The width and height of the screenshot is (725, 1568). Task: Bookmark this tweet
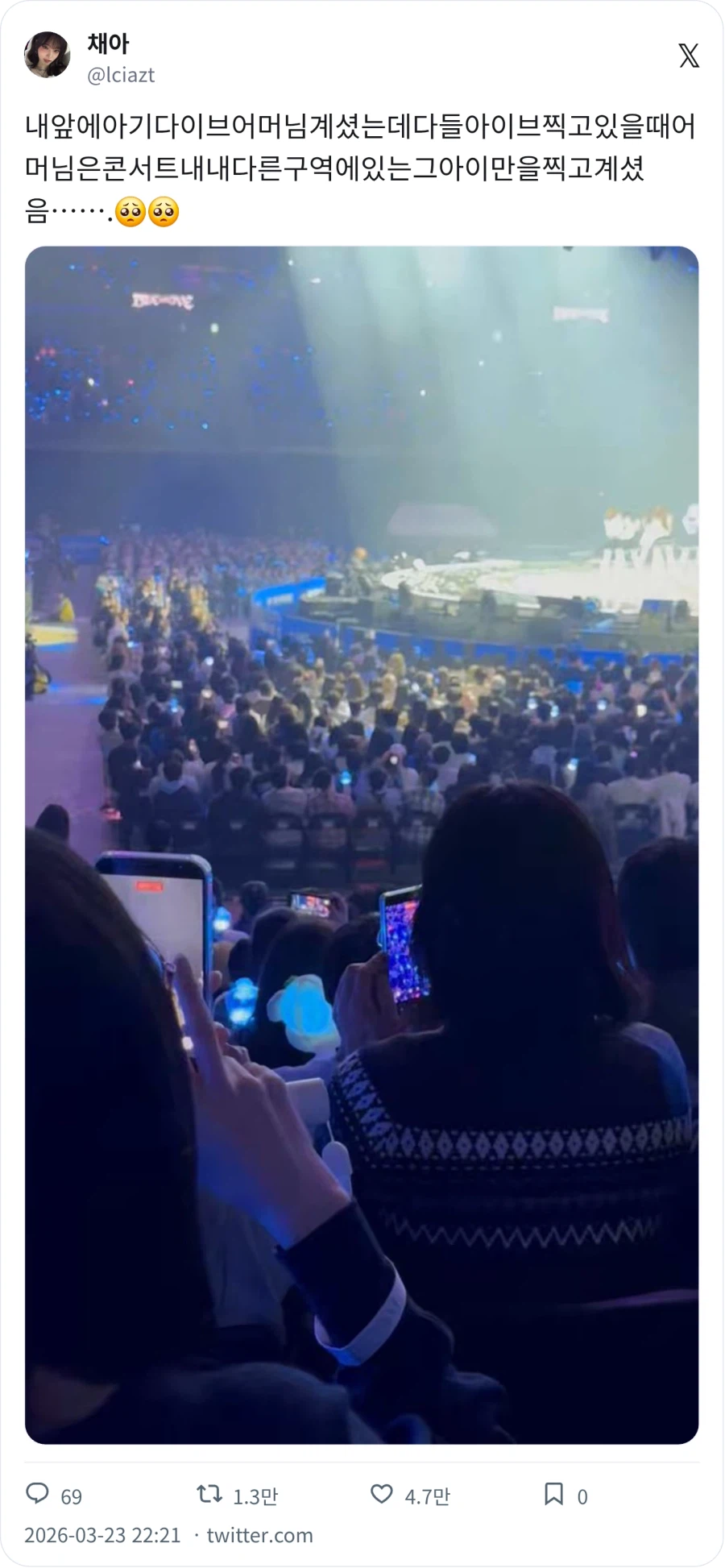point(553,1494)
